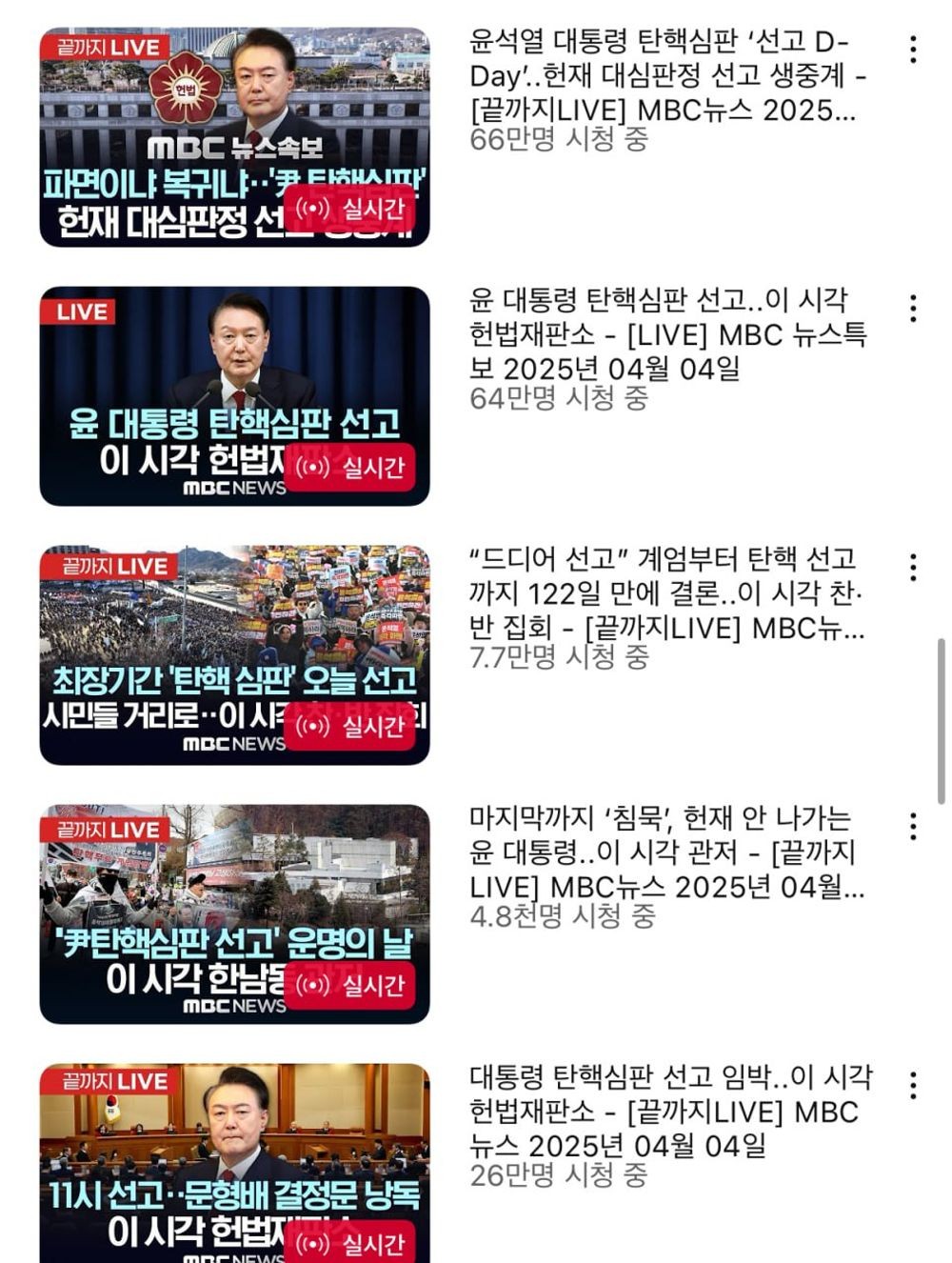Open the overflow menu for the MBC 뉴스특보 video
Screen dimensions: 952x1263
[x=912, y=309]
